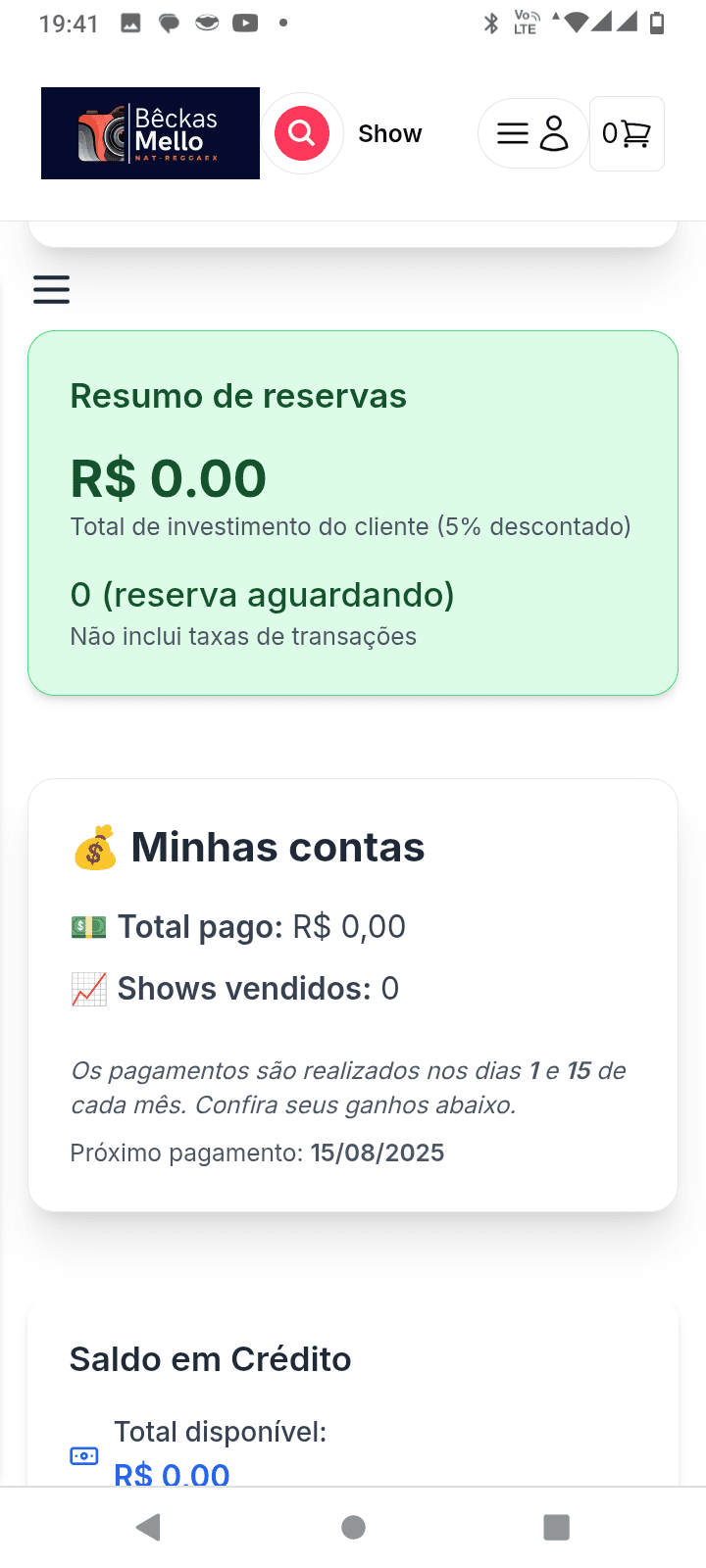This screenshot has width=706, height=1568.
Task: Expand the dashboard hamburger menu
Action: point(51,289)
